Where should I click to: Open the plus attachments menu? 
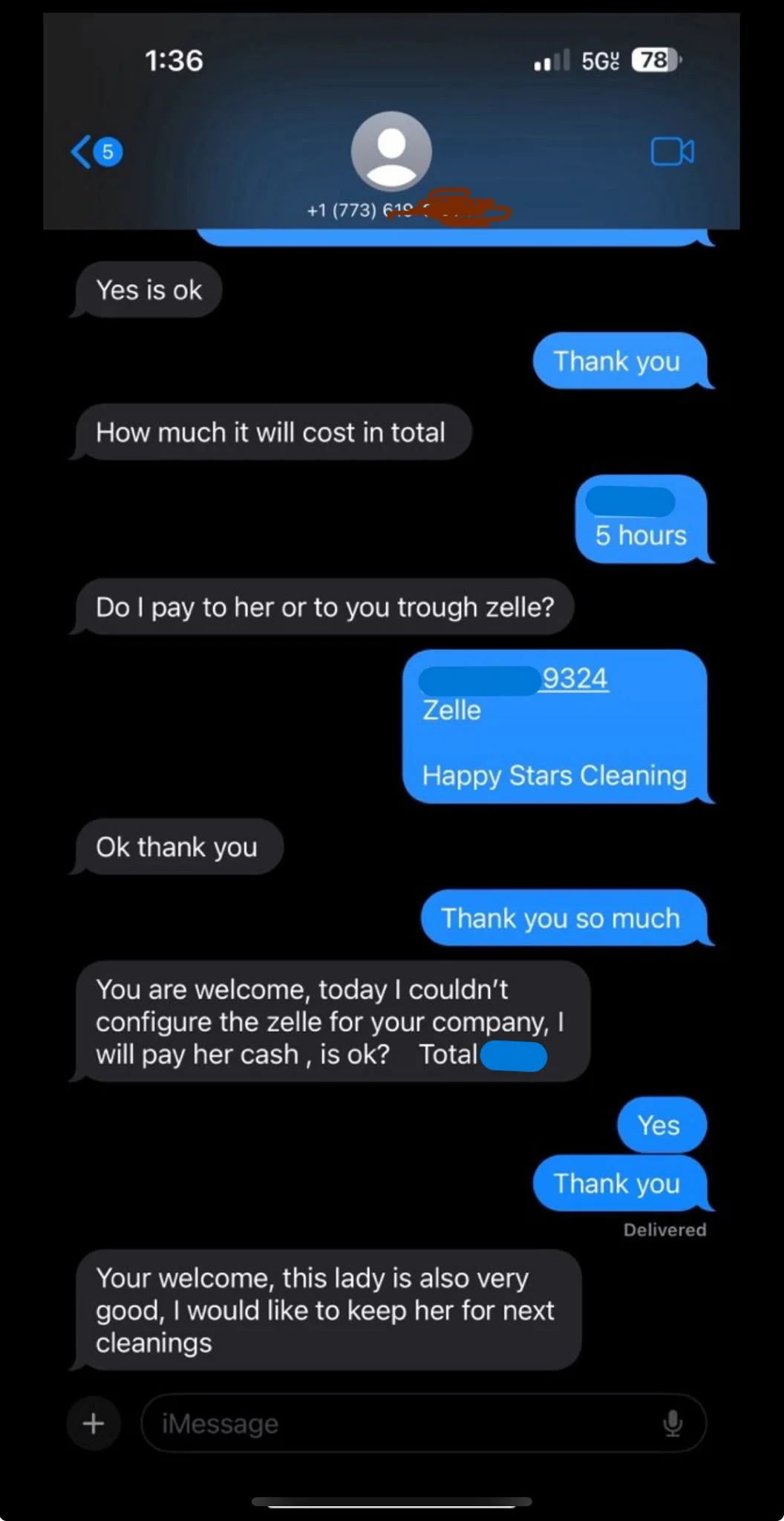94,1424
